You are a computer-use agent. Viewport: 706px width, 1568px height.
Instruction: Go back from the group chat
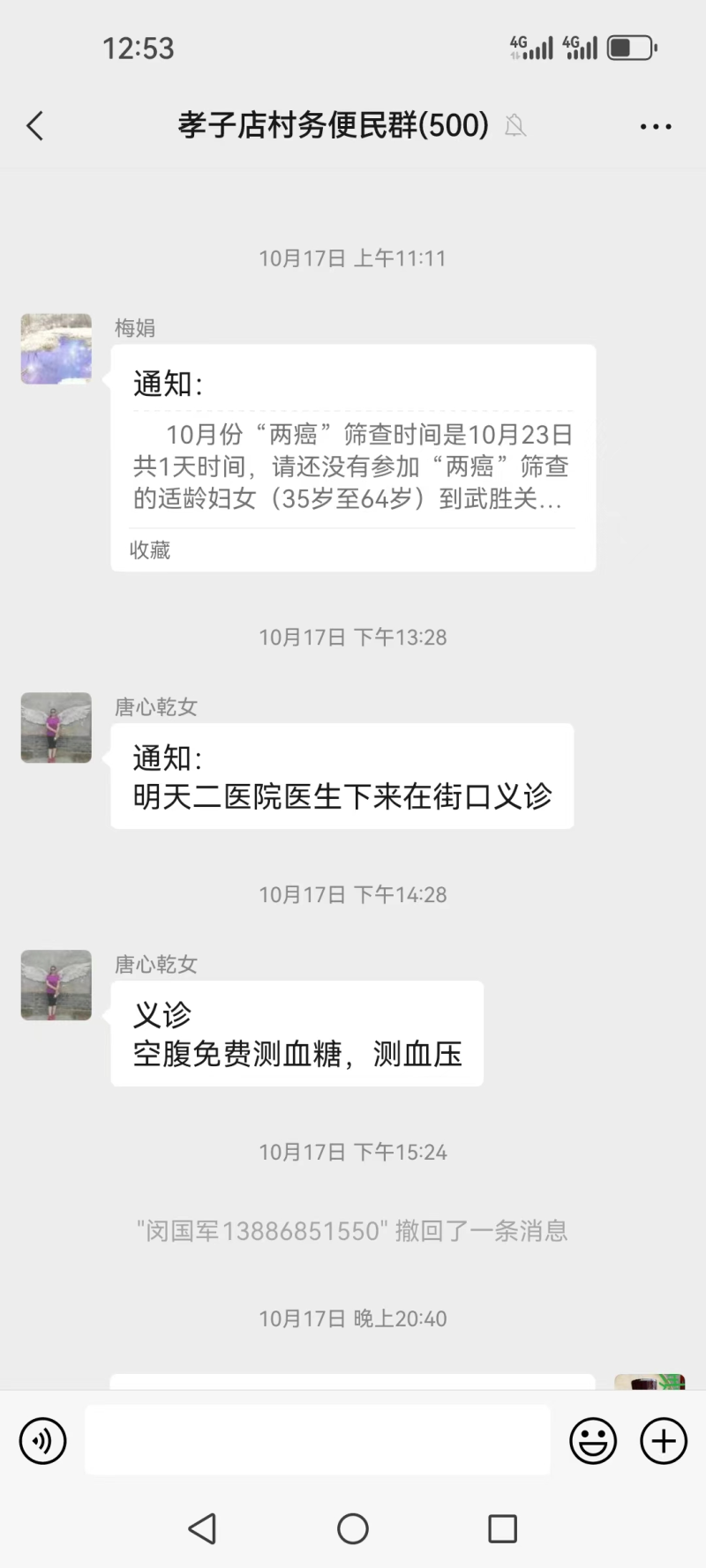35,126
